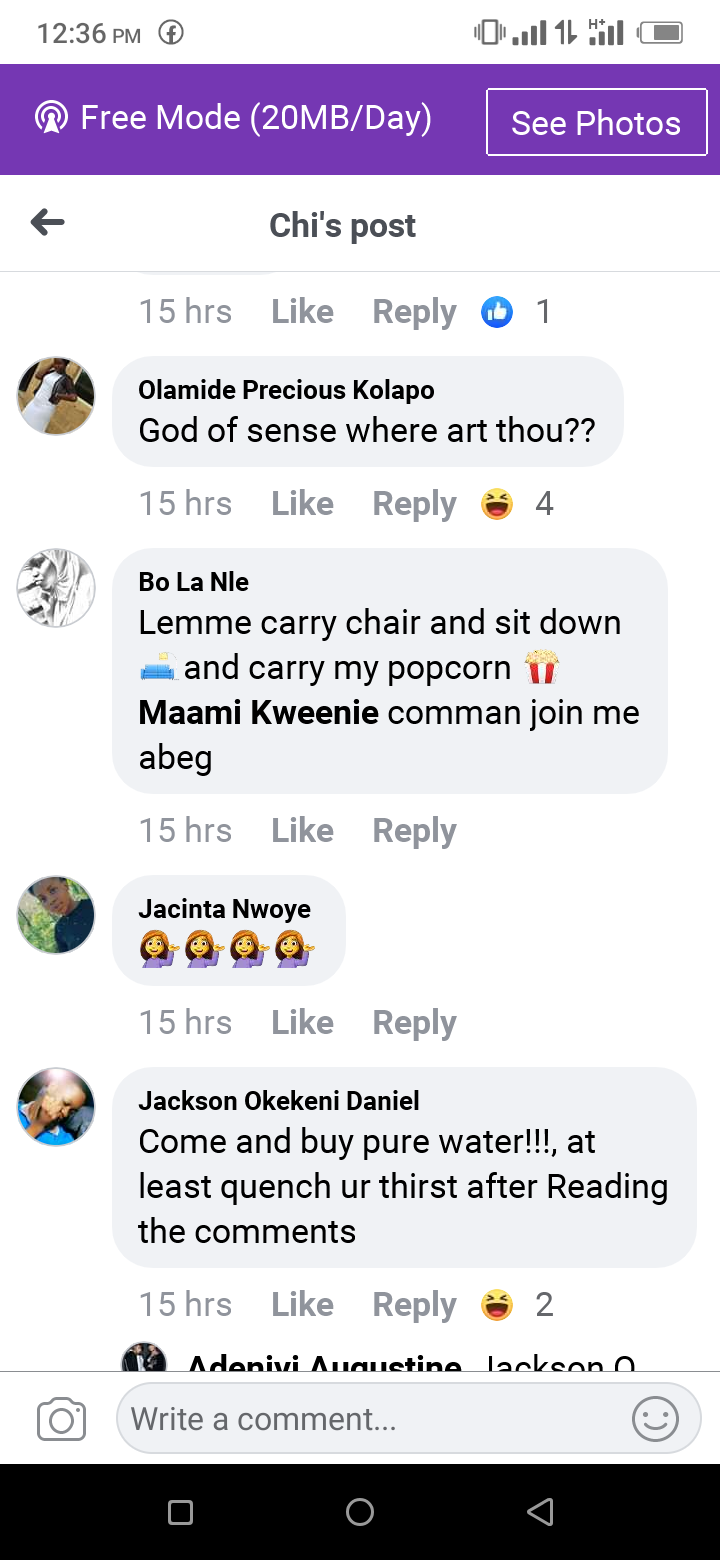Open Jackson Okekeni Daniel's profile name
The image size is (720, 1560).
tap(279, 1101)
